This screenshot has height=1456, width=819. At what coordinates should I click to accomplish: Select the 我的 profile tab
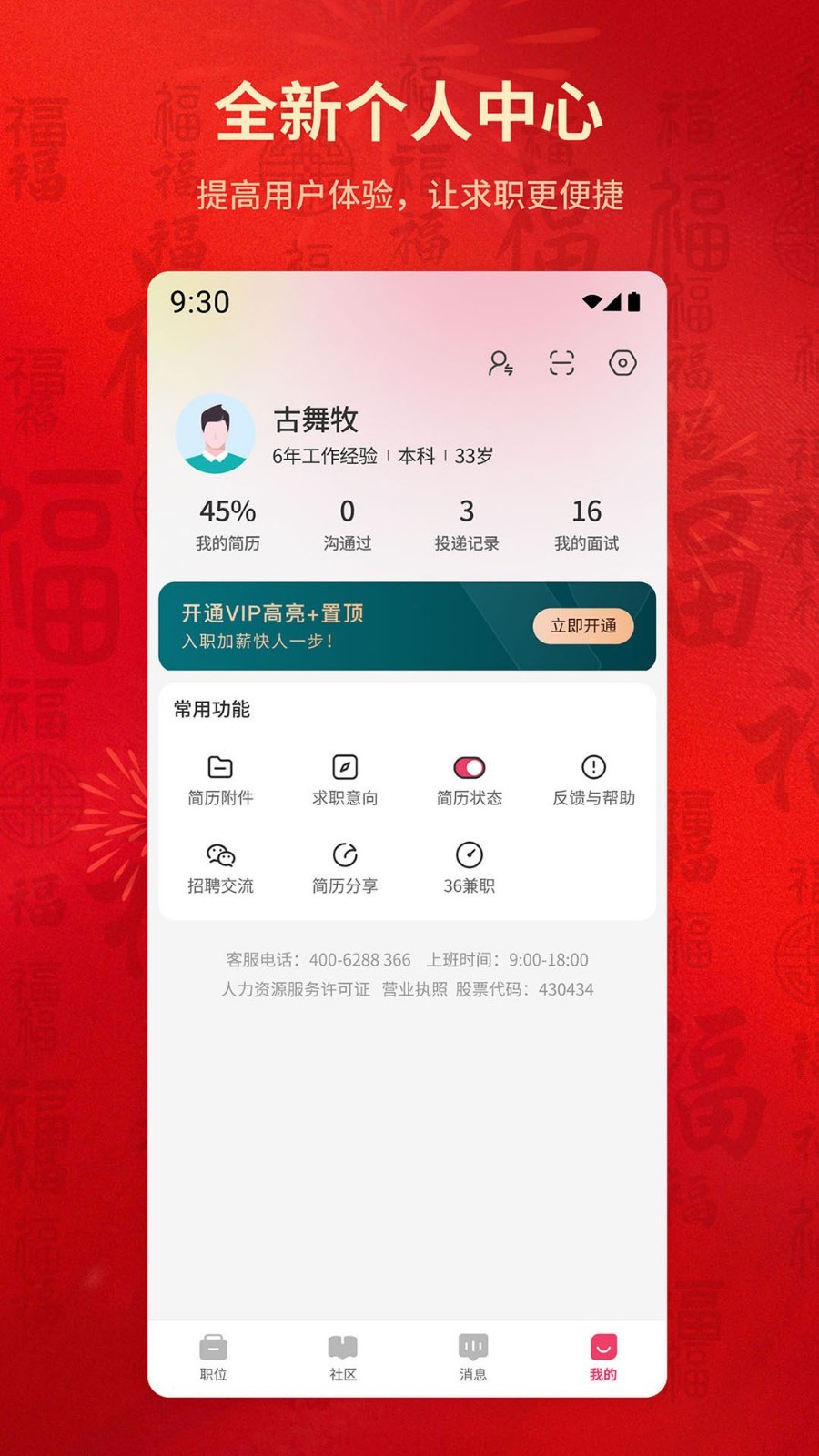(603, 1355)
